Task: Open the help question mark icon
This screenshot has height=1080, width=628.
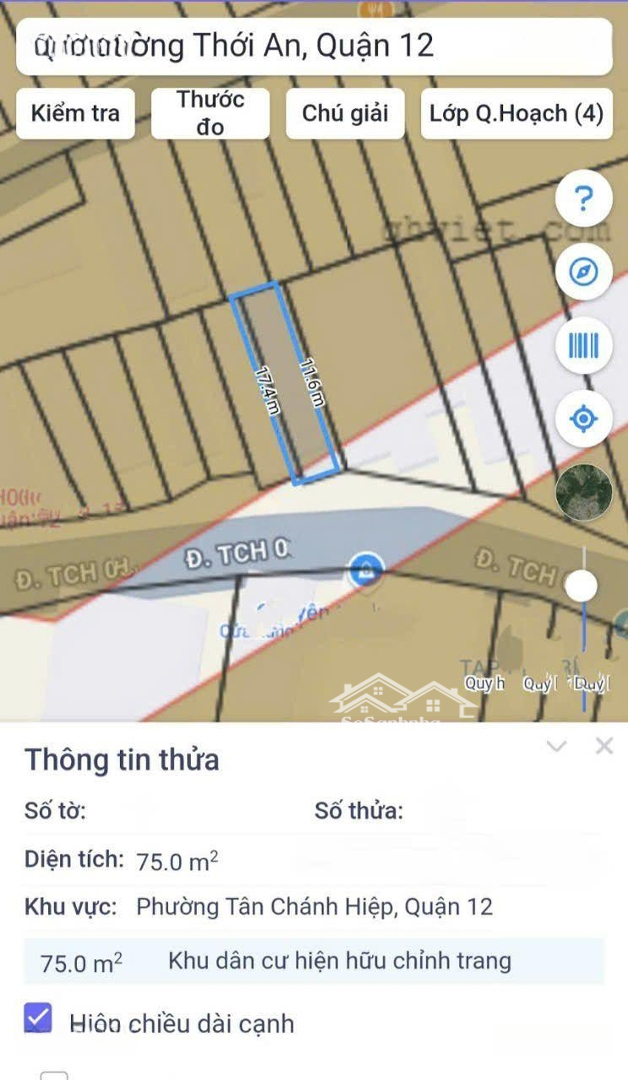Action: point(583,198)
